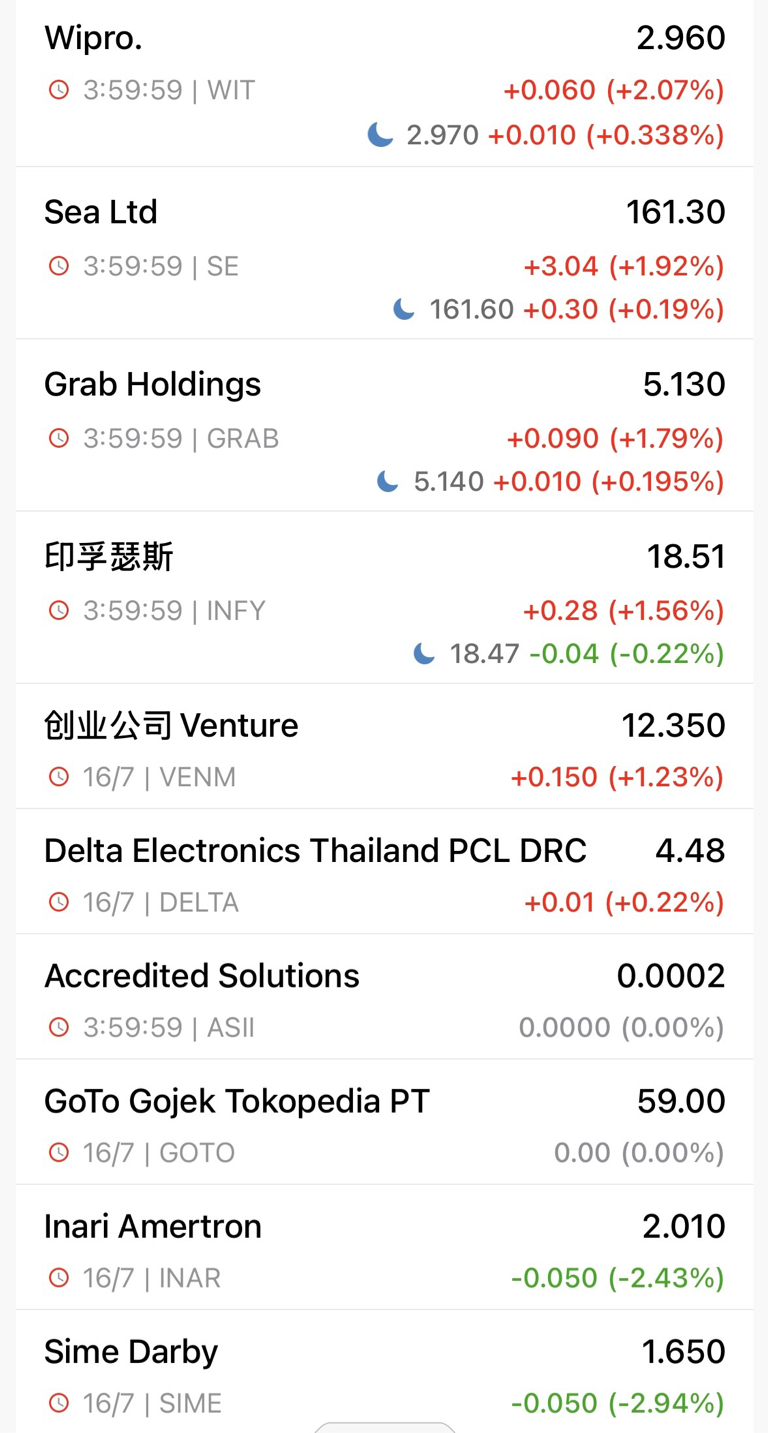Select the Sime Darby stock
The width and height of the screenshot is (768, 1433).
pos(384,1371)
